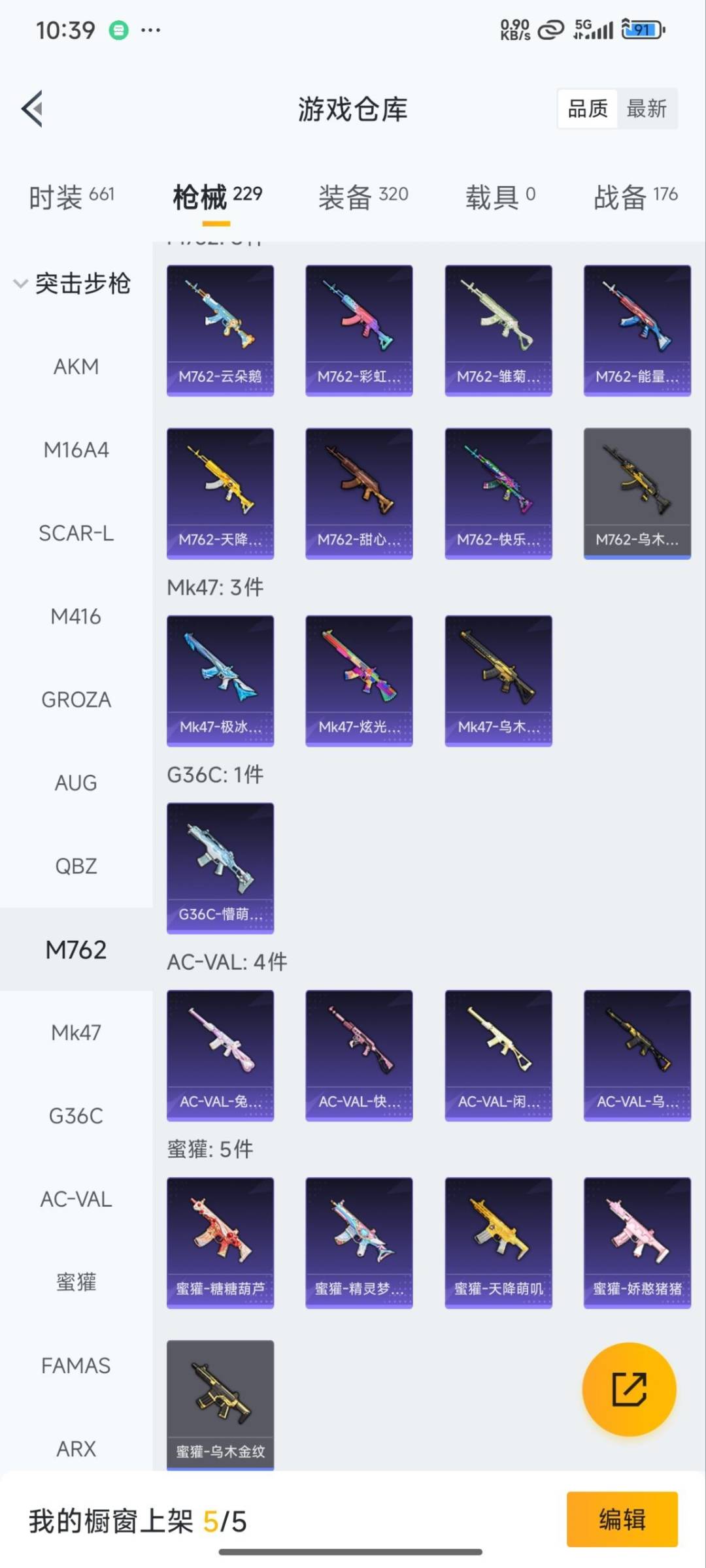Open the 战备 tab

[635, 197]
